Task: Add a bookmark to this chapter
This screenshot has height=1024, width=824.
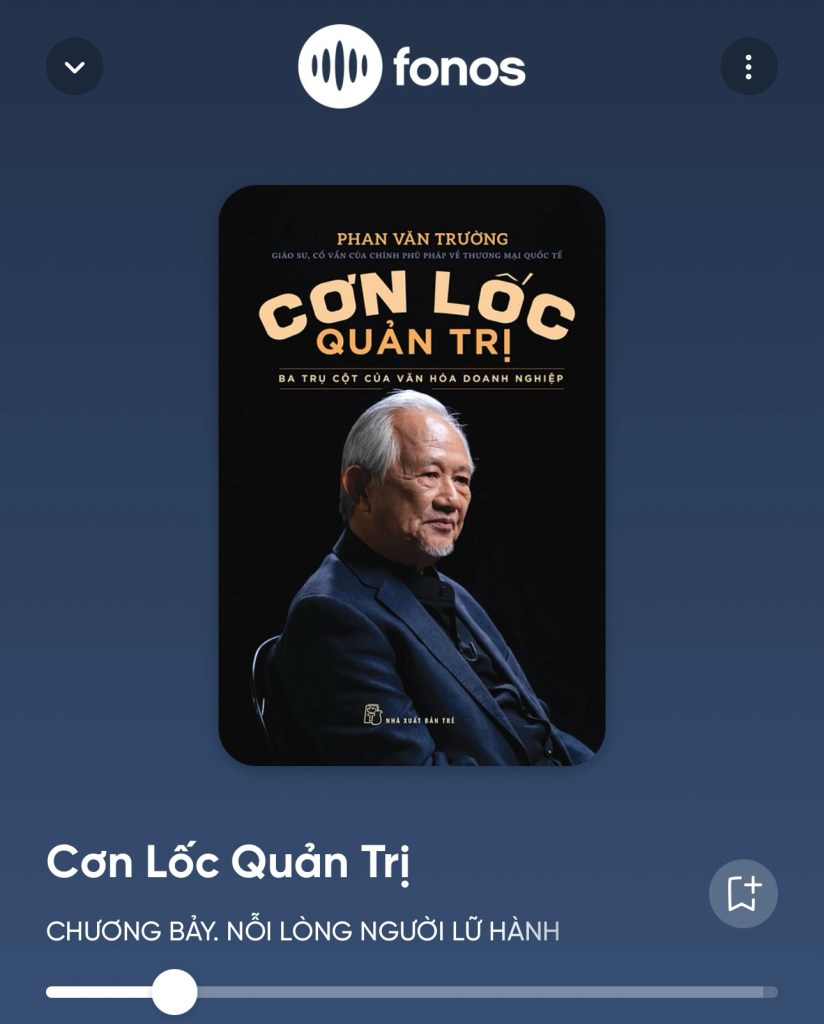Action: pos(743,893)
